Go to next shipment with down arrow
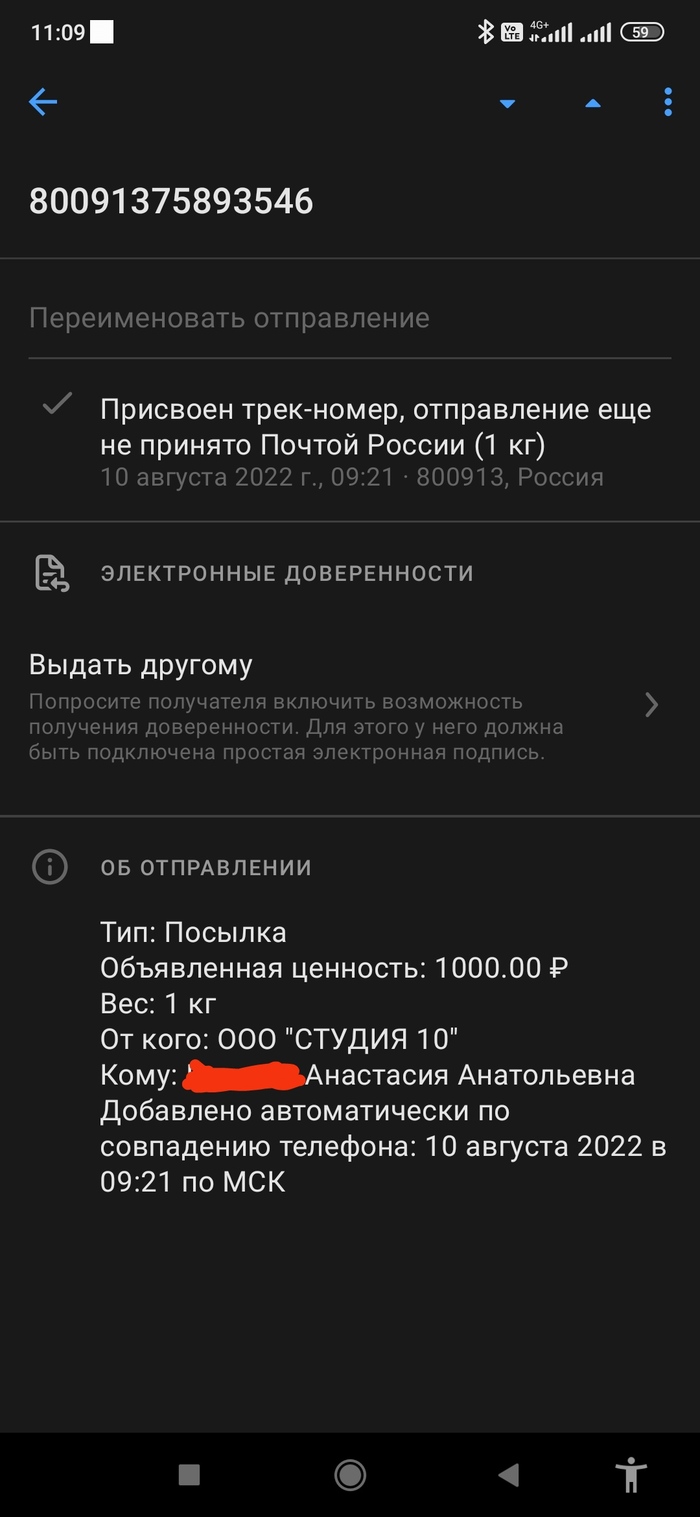 tap(507, 103)
